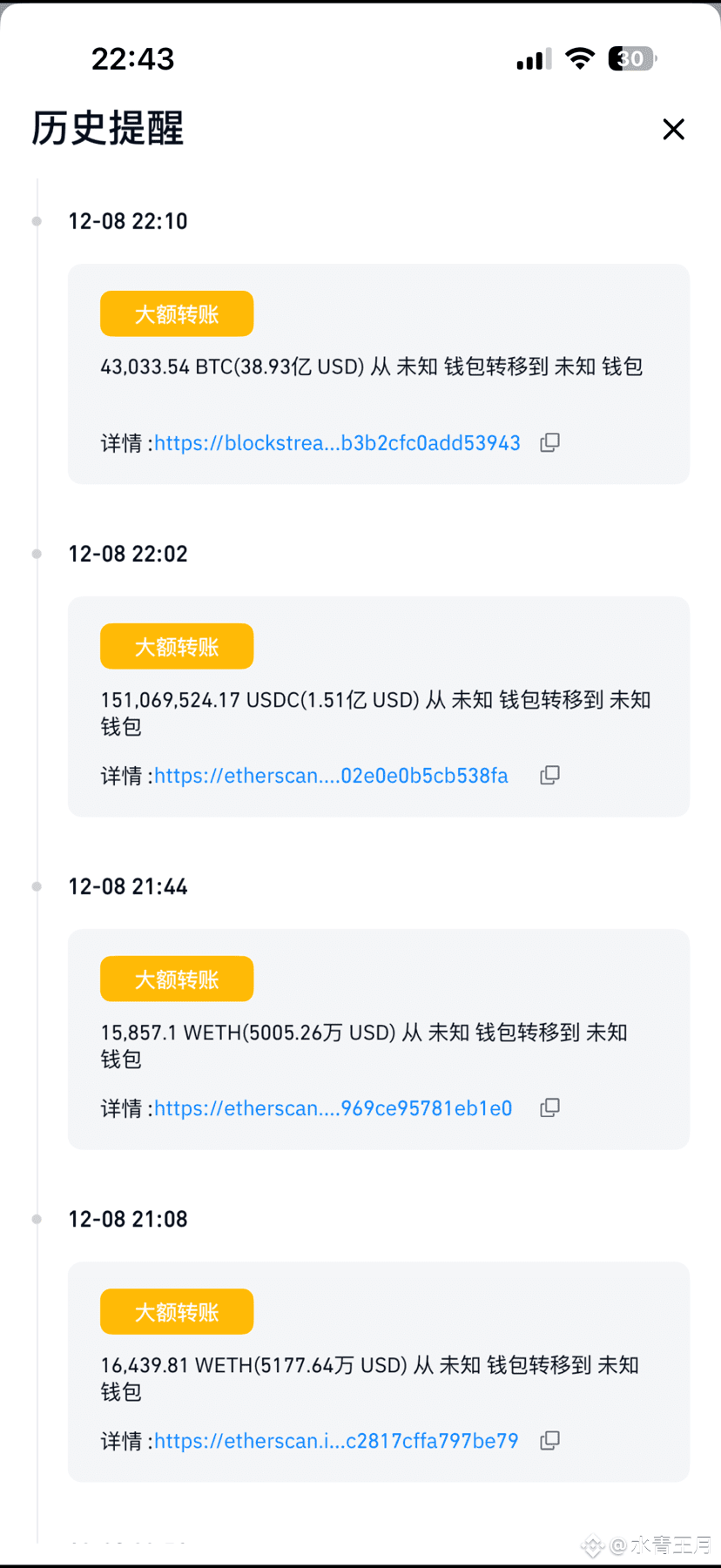Image resolution: width=721 pixels, height=1568 pixels.
Task: Tap 大额转账 tag on the USDC alert
Action: 176,646
